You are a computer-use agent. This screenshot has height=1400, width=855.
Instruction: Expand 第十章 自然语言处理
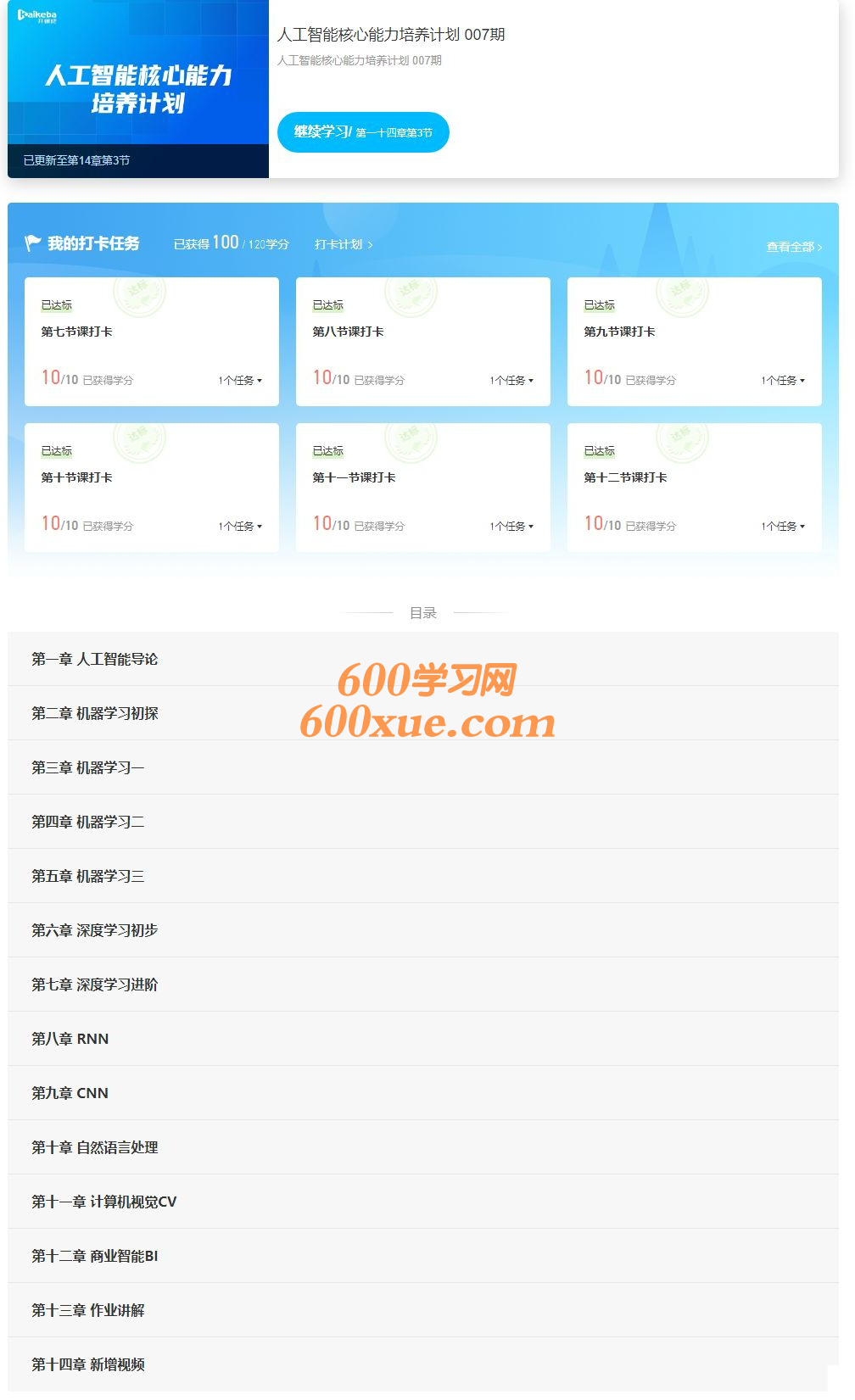[423, 1147]
